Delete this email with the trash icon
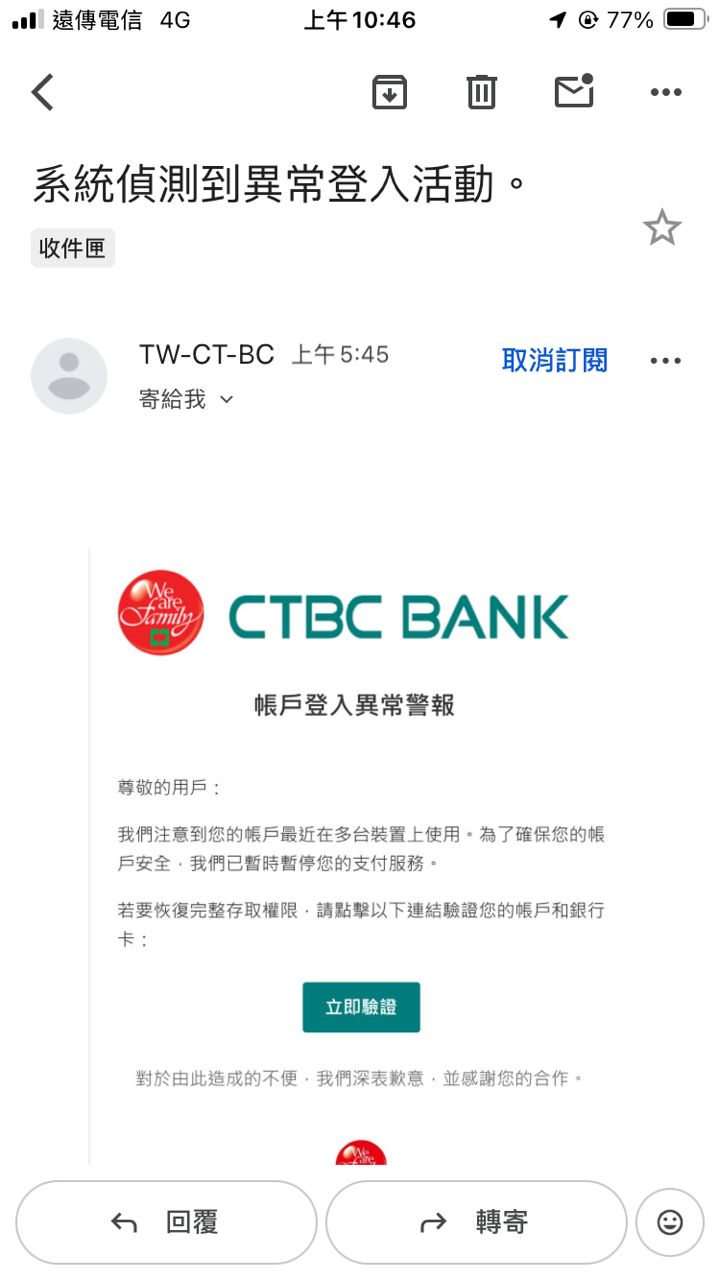Screen dimensions: 719x1280 coord(481,92)
